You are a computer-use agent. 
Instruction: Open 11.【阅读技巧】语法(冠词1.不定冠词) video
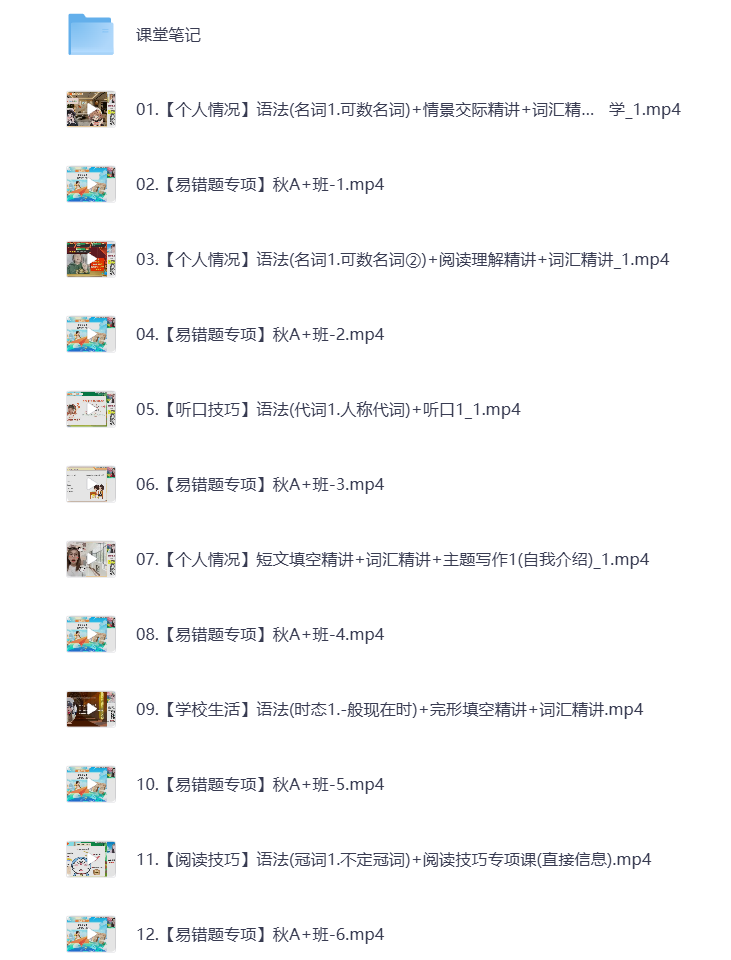[x=393, y=859]
